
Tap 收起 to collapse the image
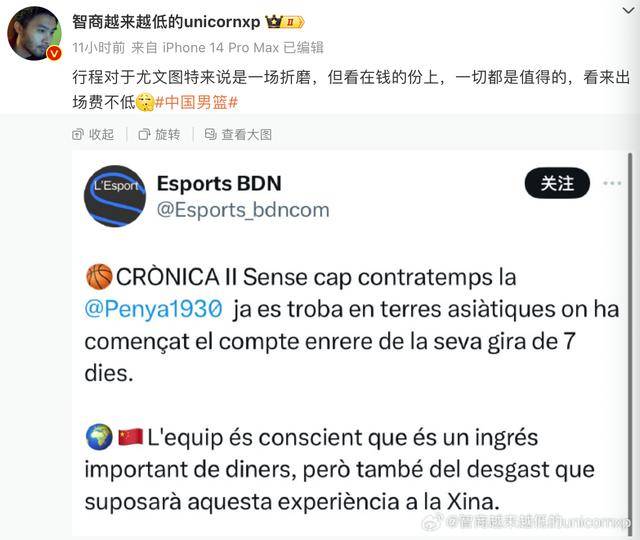click(93, 134)
